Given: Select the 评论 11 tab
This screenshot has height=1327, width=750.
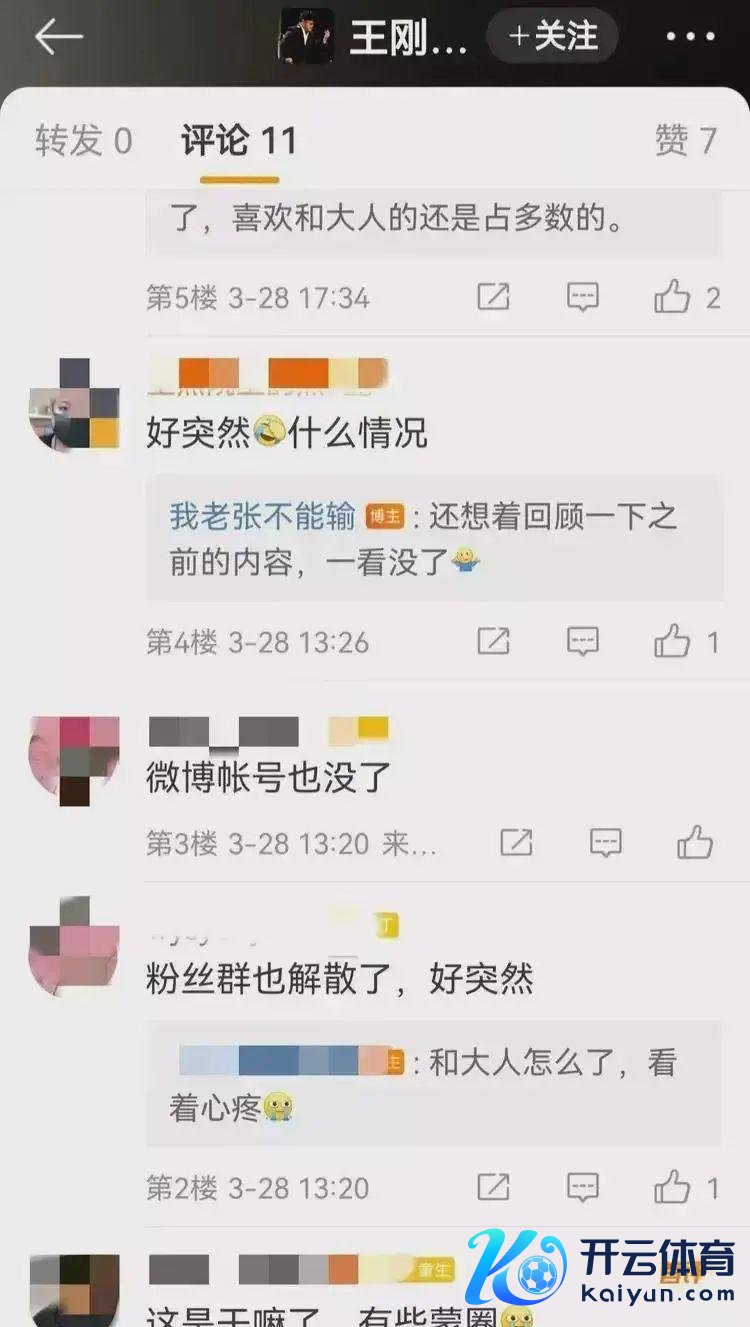Looking at the screenshot, I should click(239, 140).
